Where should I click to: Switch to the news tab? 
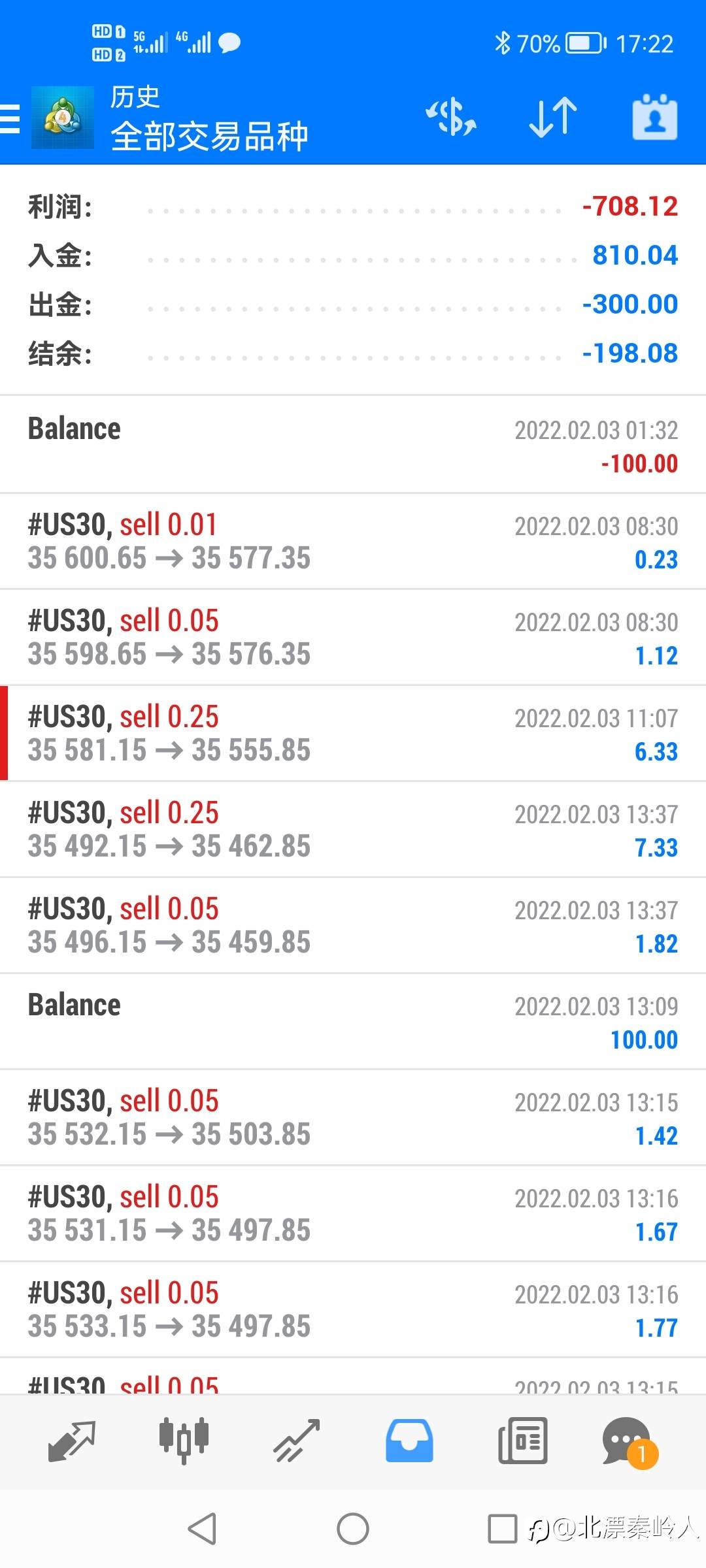click(x=522, y=1441)
